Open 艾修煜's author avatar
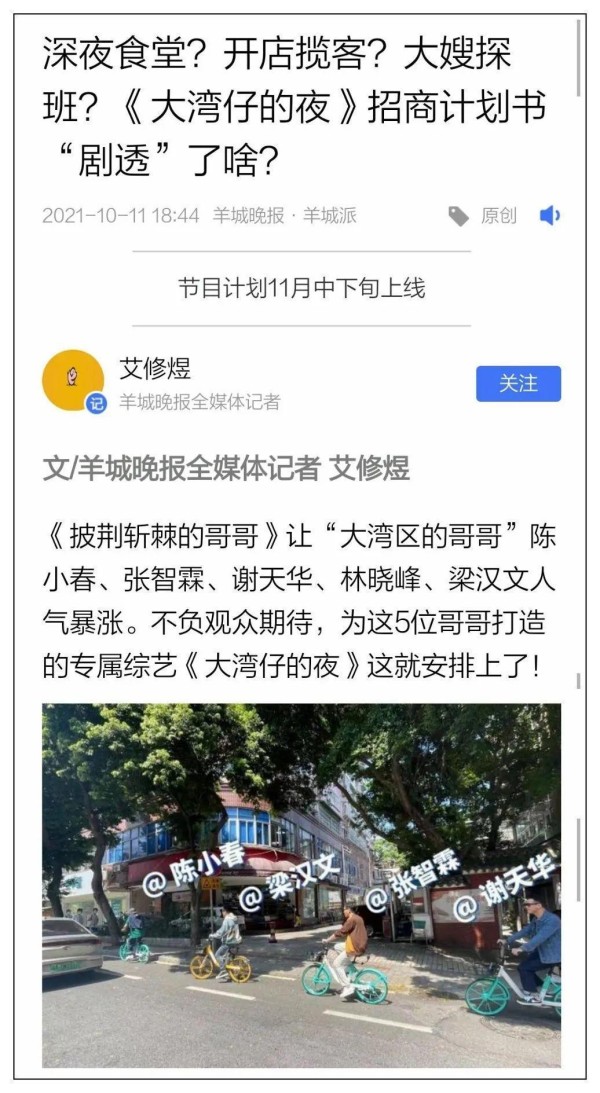The image size is (600, 1093). (x=73, y=380)
